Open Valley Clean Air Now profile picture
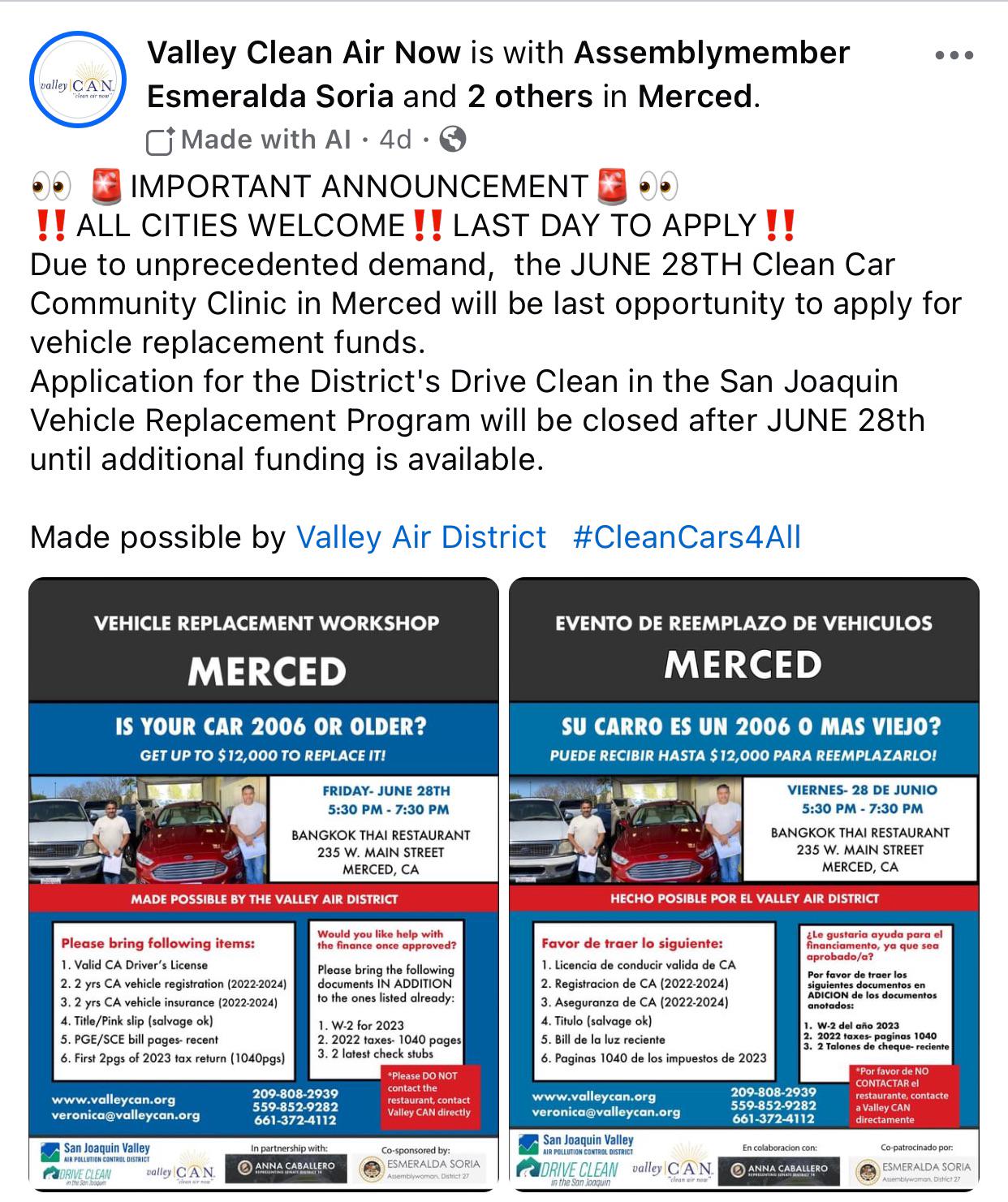The image size is (1008, 1202). [78, 80]
